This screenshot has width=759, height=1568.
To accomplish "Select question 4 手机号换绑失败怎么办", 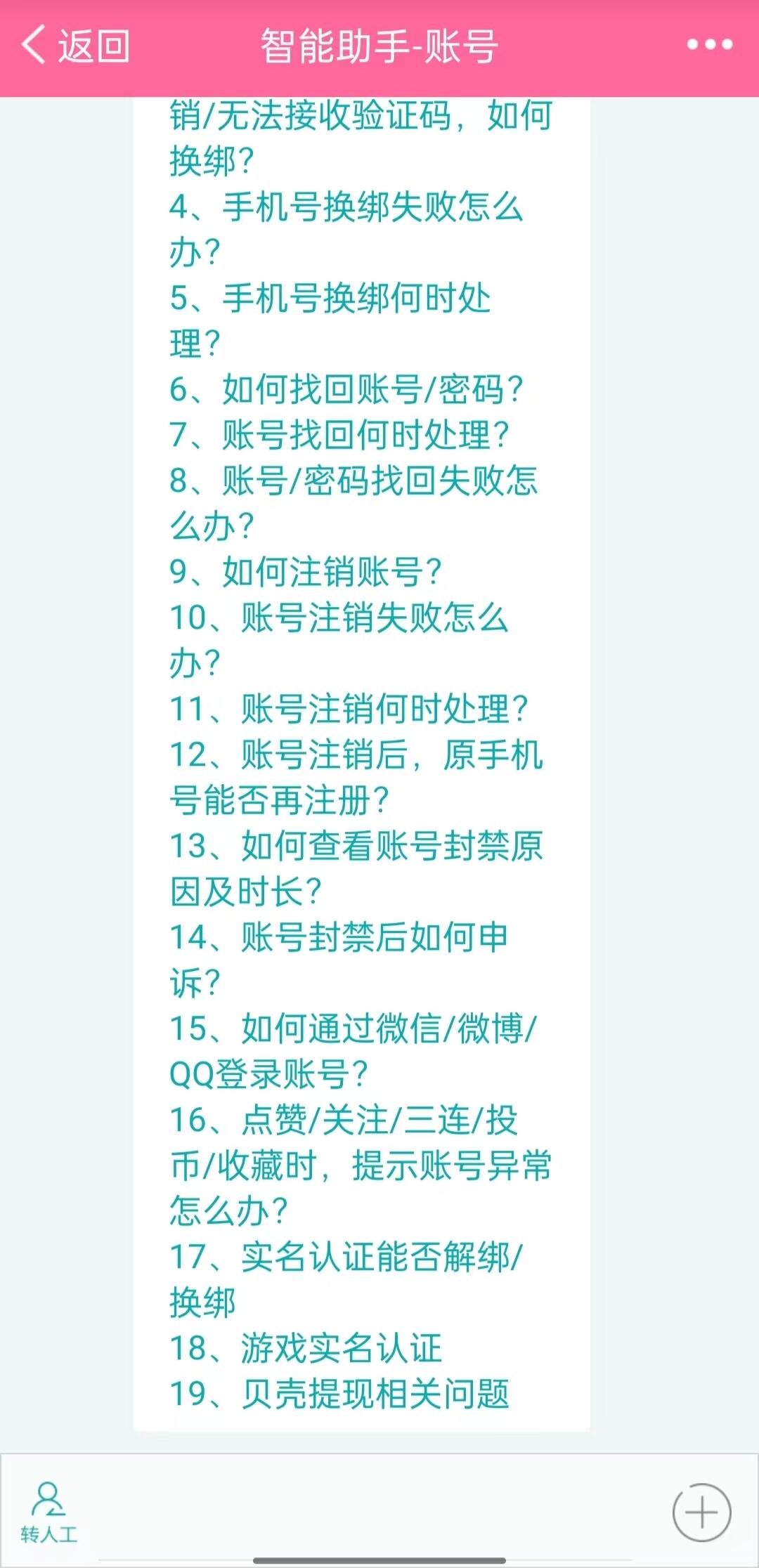I will coord(346,229).
